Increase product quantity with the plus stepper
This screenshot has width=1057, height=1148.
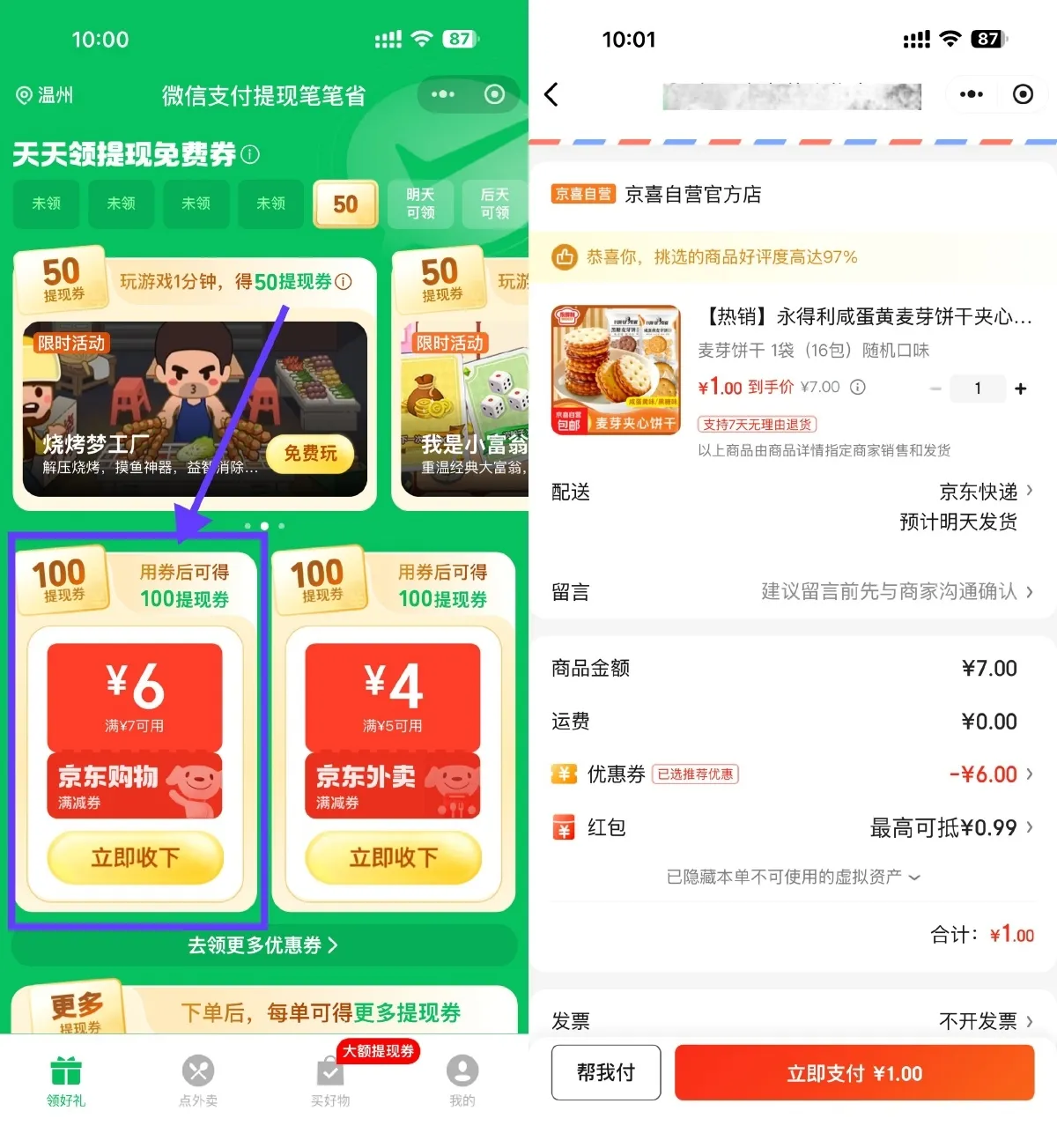click(x=1020, y=388)
